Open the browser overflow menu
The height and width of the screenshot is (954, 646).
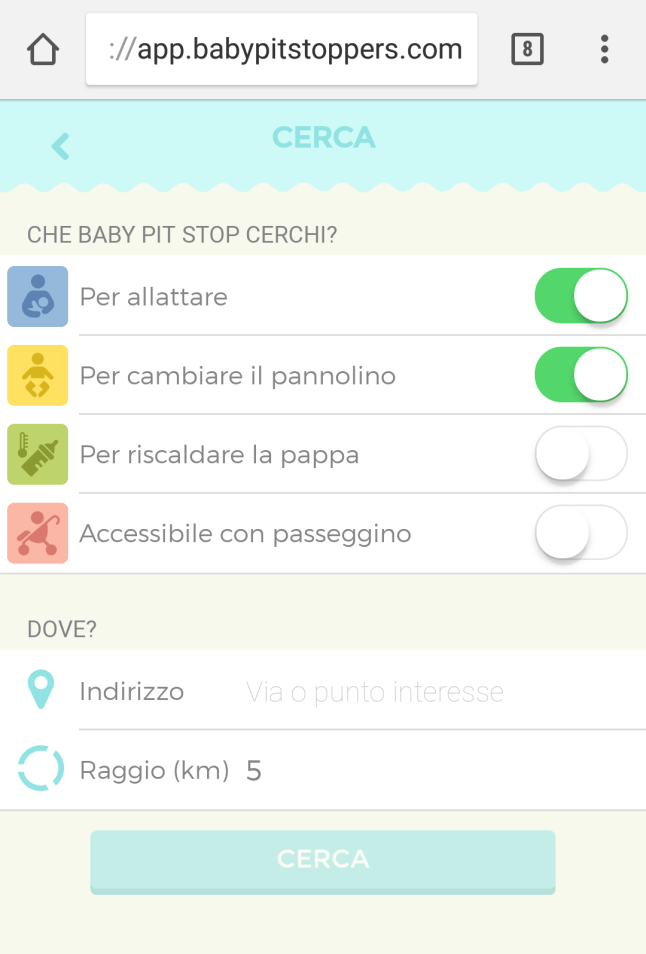604,49
